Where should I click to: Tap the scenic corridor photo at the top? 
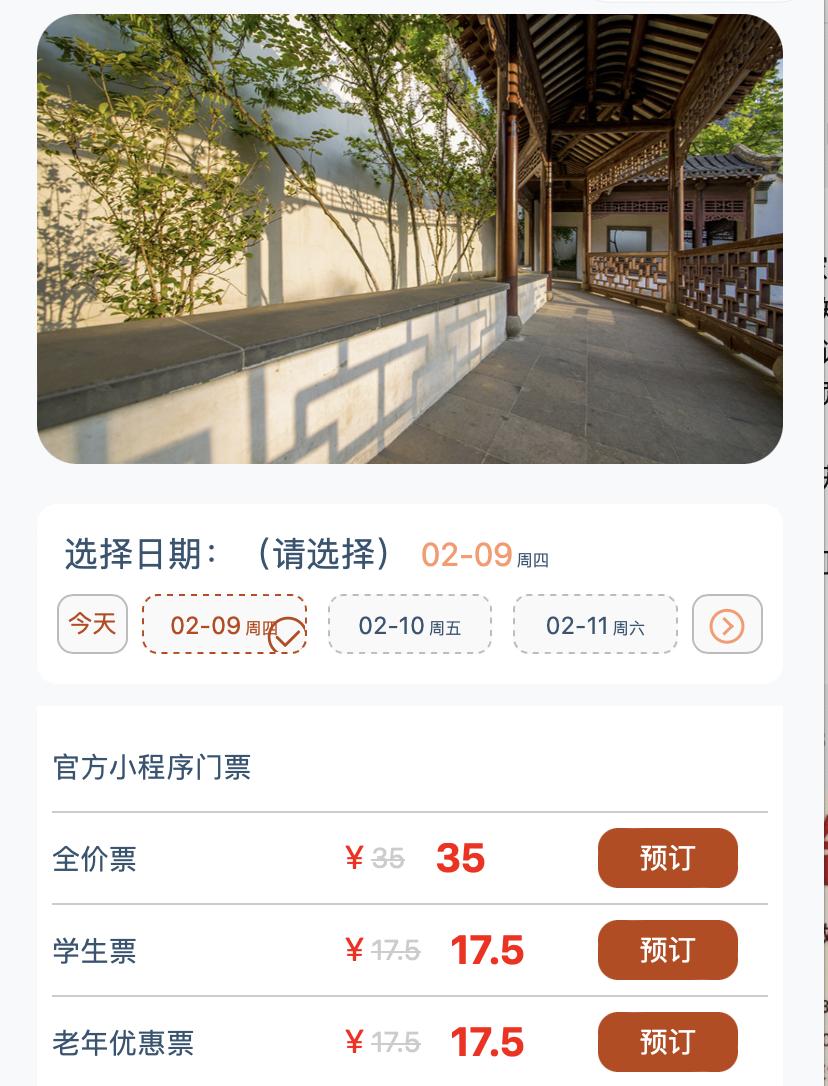[x=410, y=240]
